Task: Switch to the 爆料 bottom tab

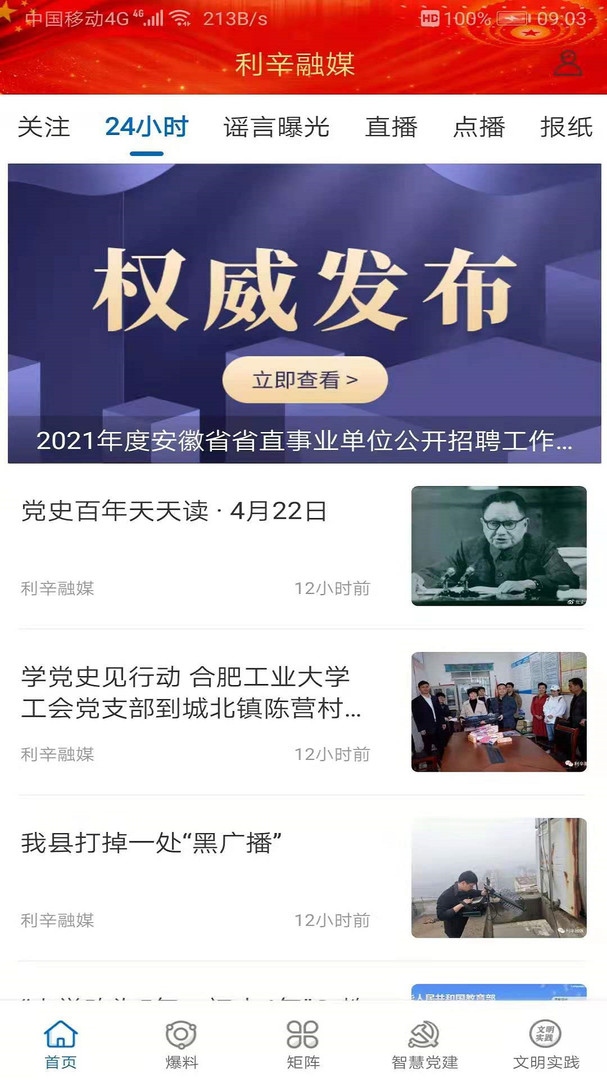Action: [x=181, y=1044]
